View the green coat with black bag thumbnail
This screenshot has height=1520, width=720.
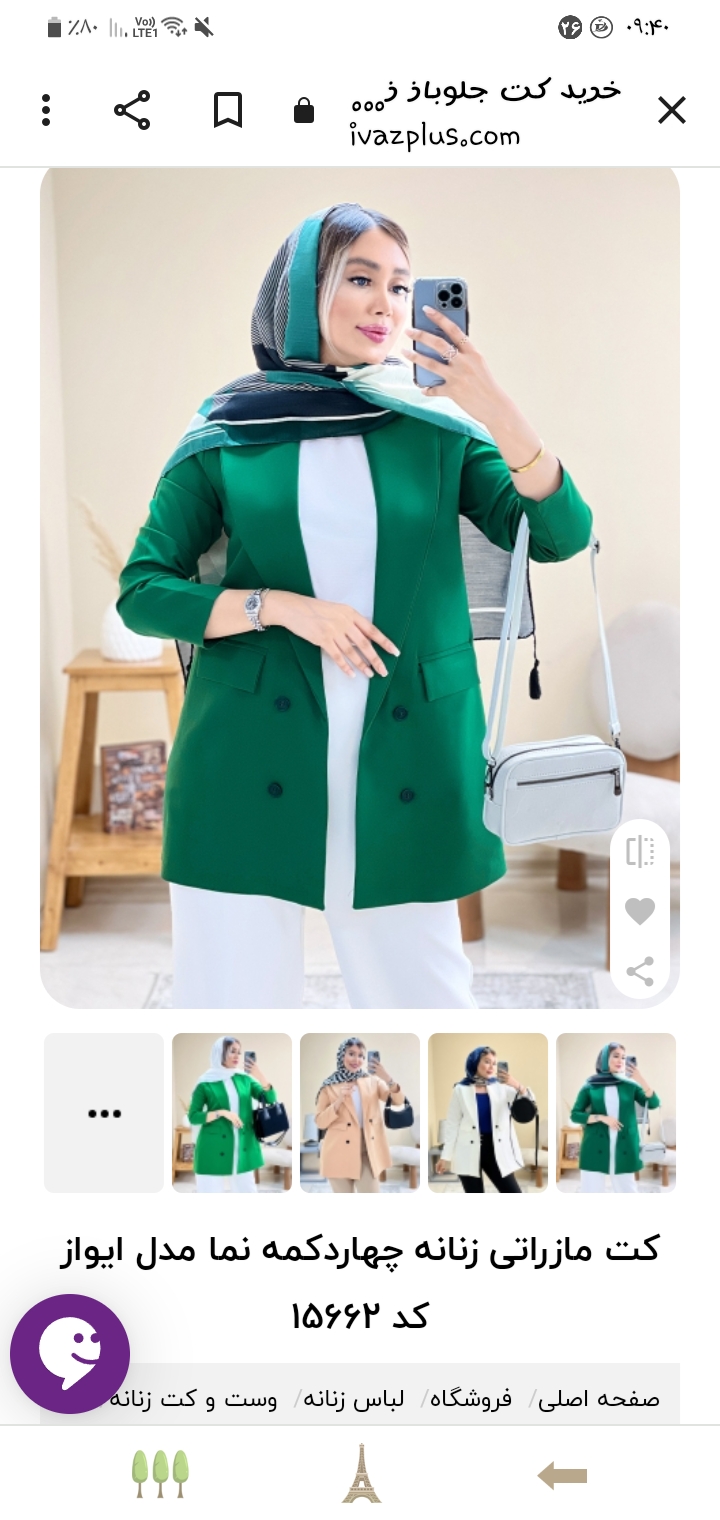(x=232, y=1113)
